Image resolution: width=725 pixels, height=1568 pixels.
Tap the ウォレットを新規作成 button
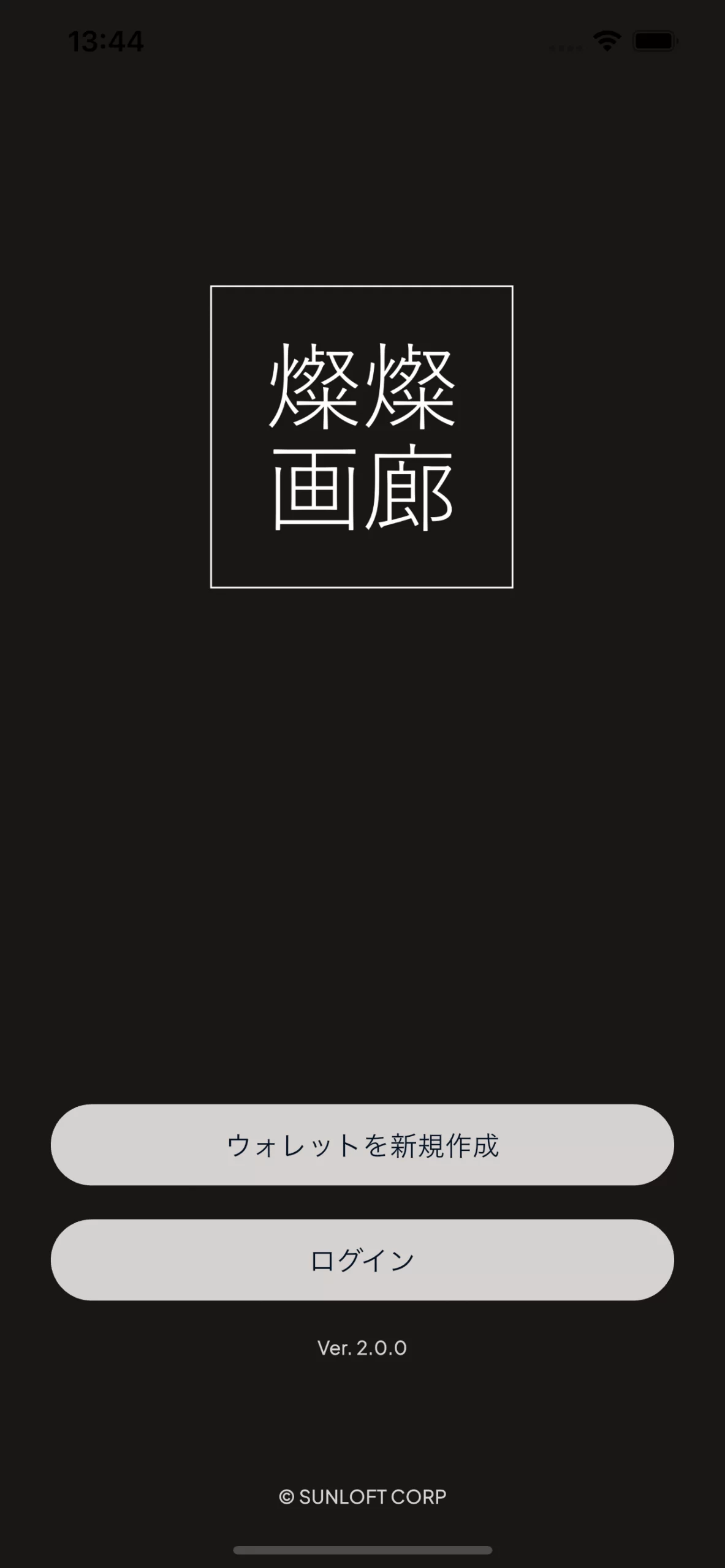362,1145
